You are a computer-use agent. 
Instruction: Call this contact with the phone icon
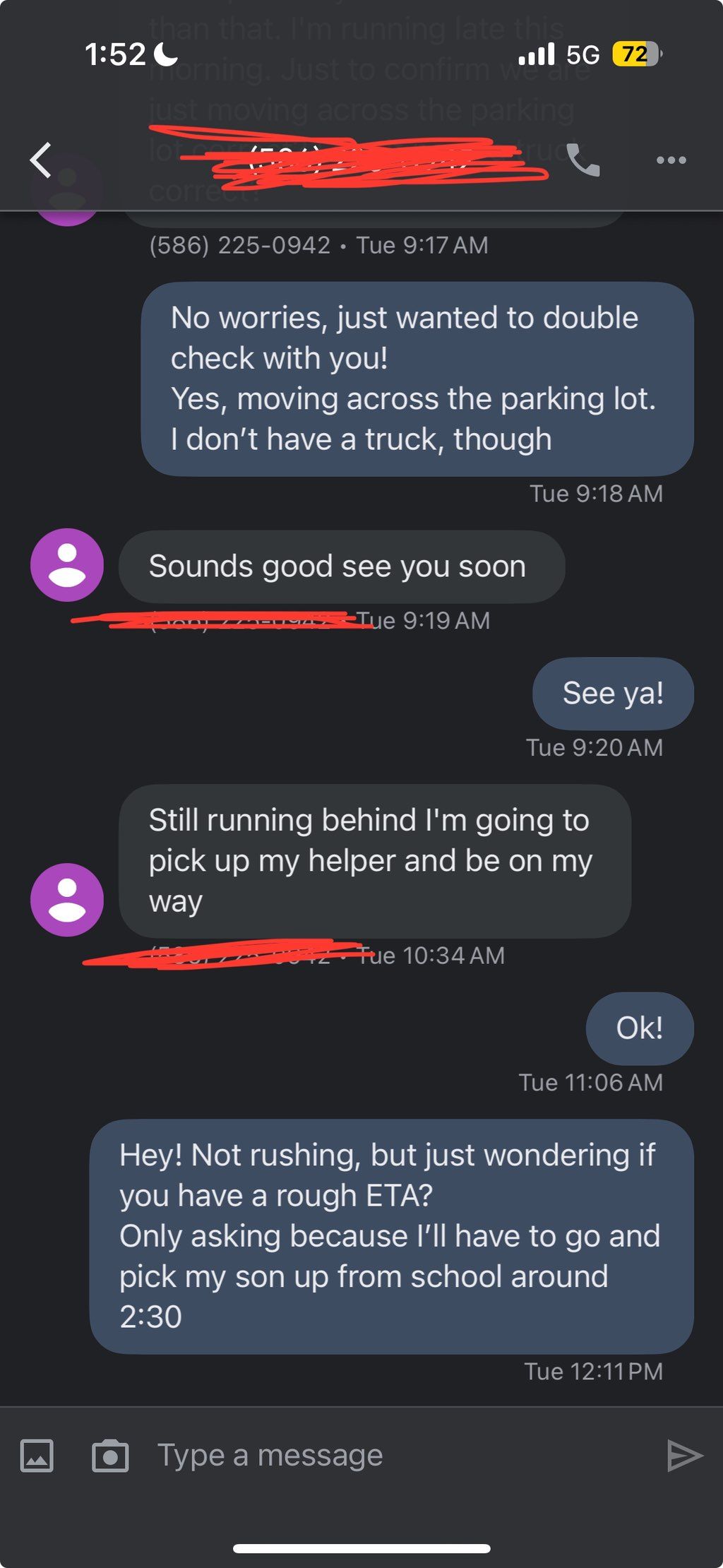[x=583, y=160]
